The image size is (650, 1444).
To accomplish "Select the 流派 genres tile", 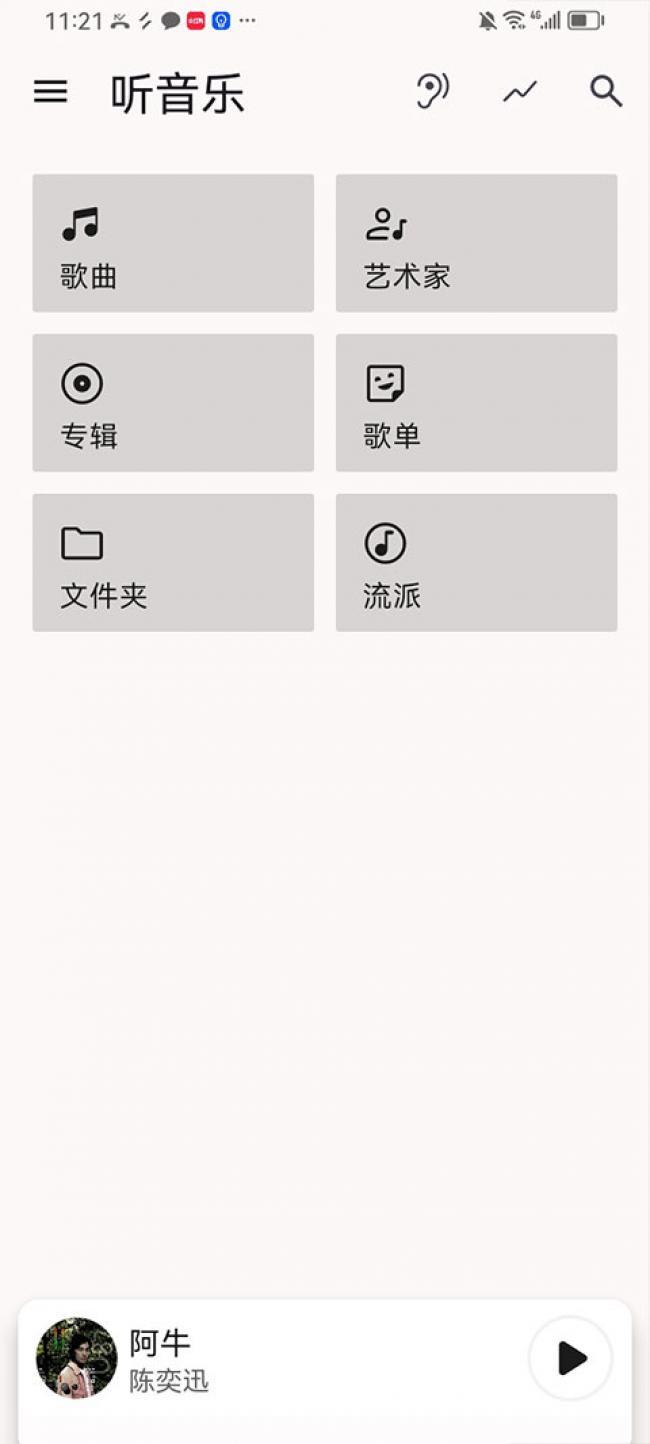I will [476, 562].
